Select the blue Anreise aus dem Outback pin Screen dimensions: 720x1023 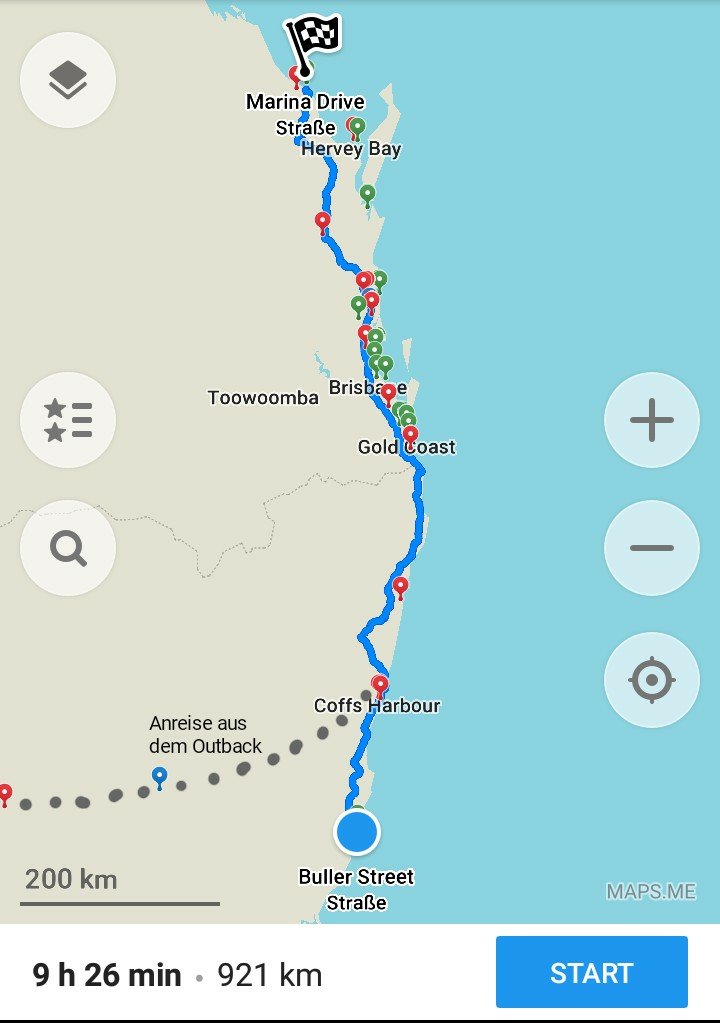point(159,776)
